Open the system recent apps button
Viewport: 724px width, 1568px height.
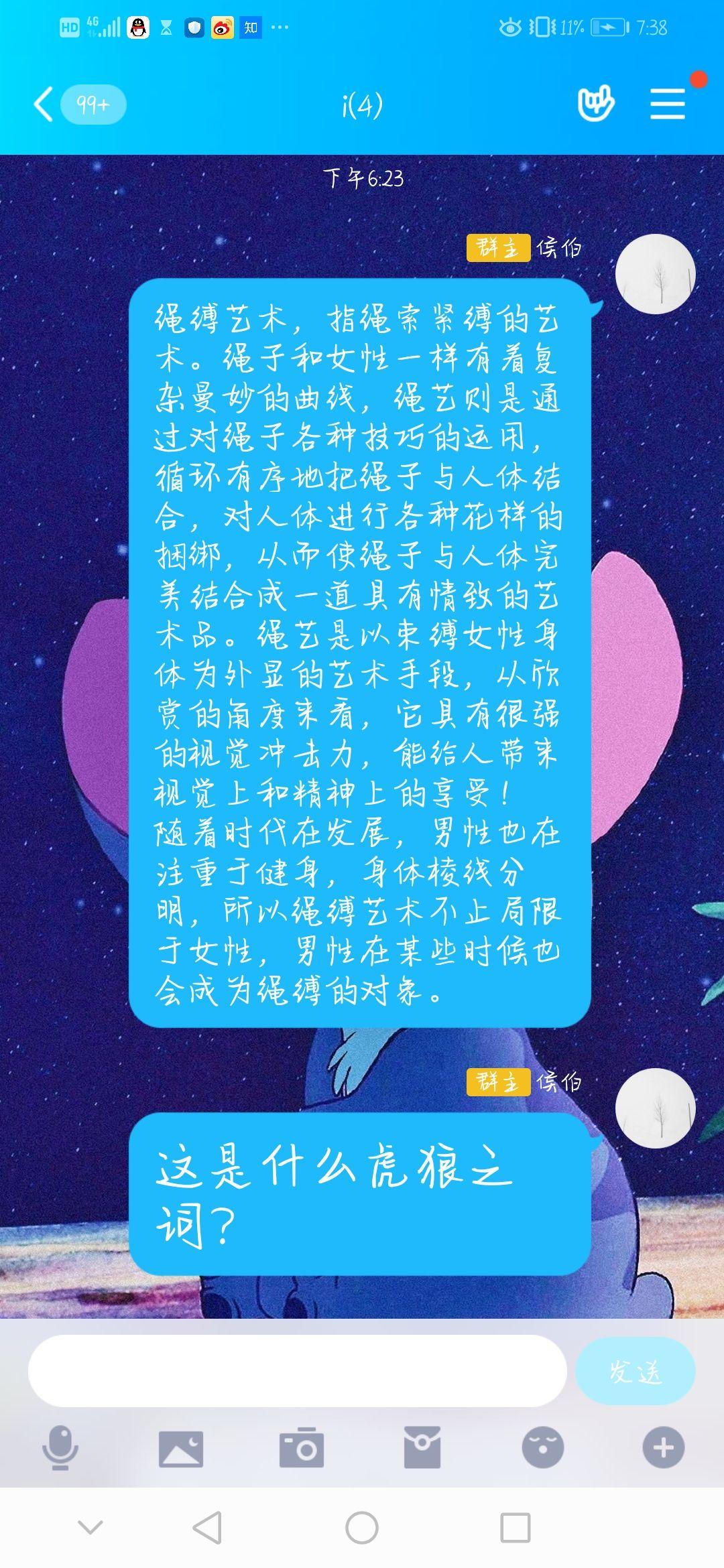[516, 1528]
